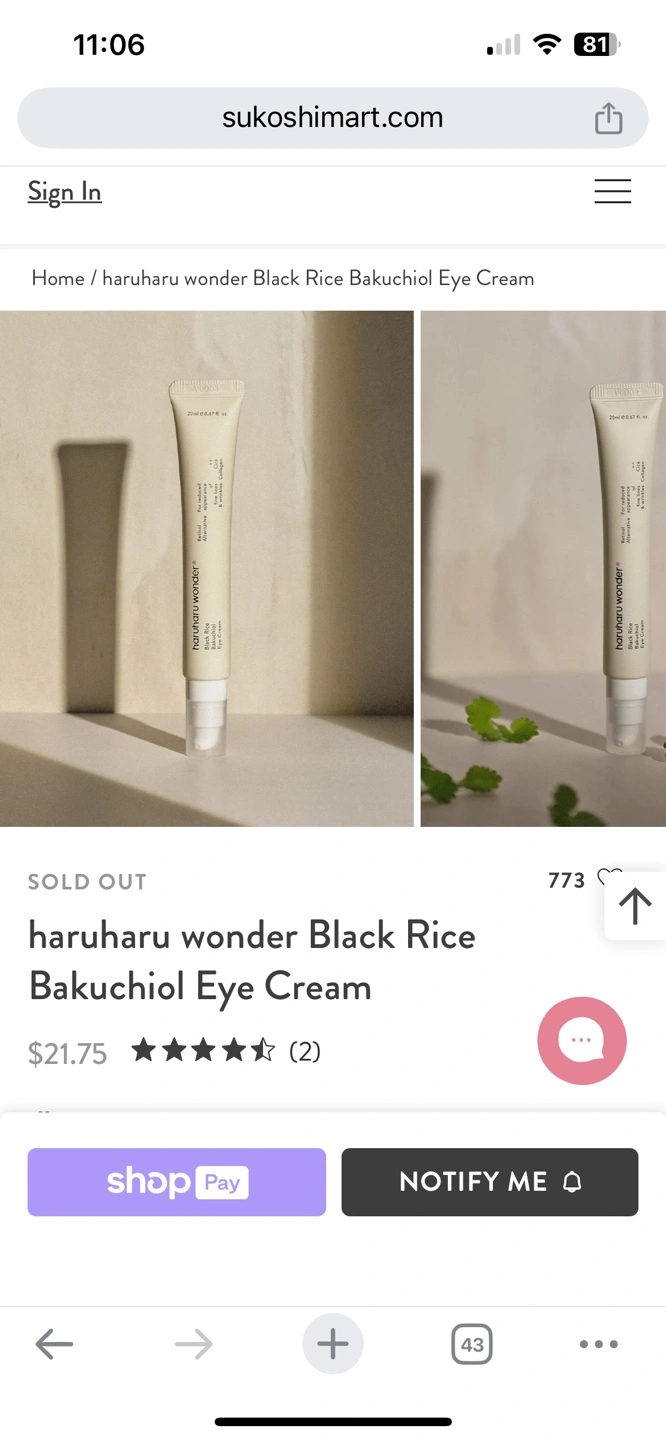Open a new browser tab
The height and width of the screenshot is (1440, 666).
coord(333,1344)
